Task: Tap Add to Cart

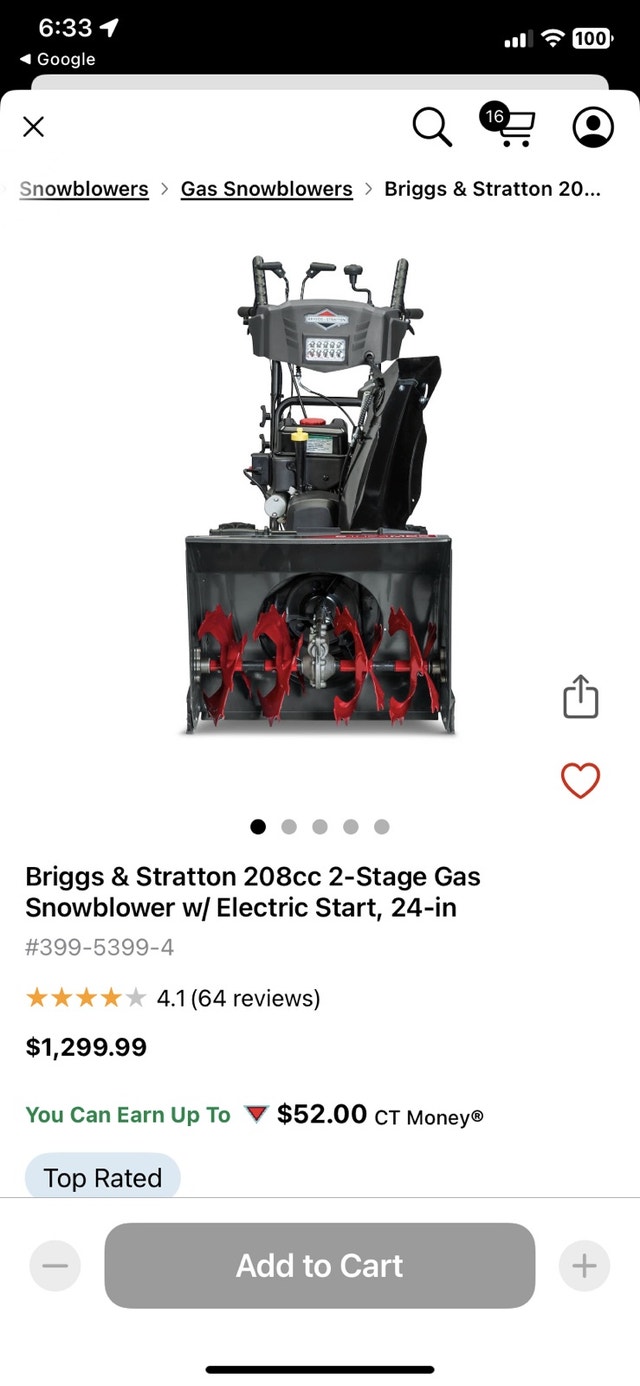Action: point(320,1265)
